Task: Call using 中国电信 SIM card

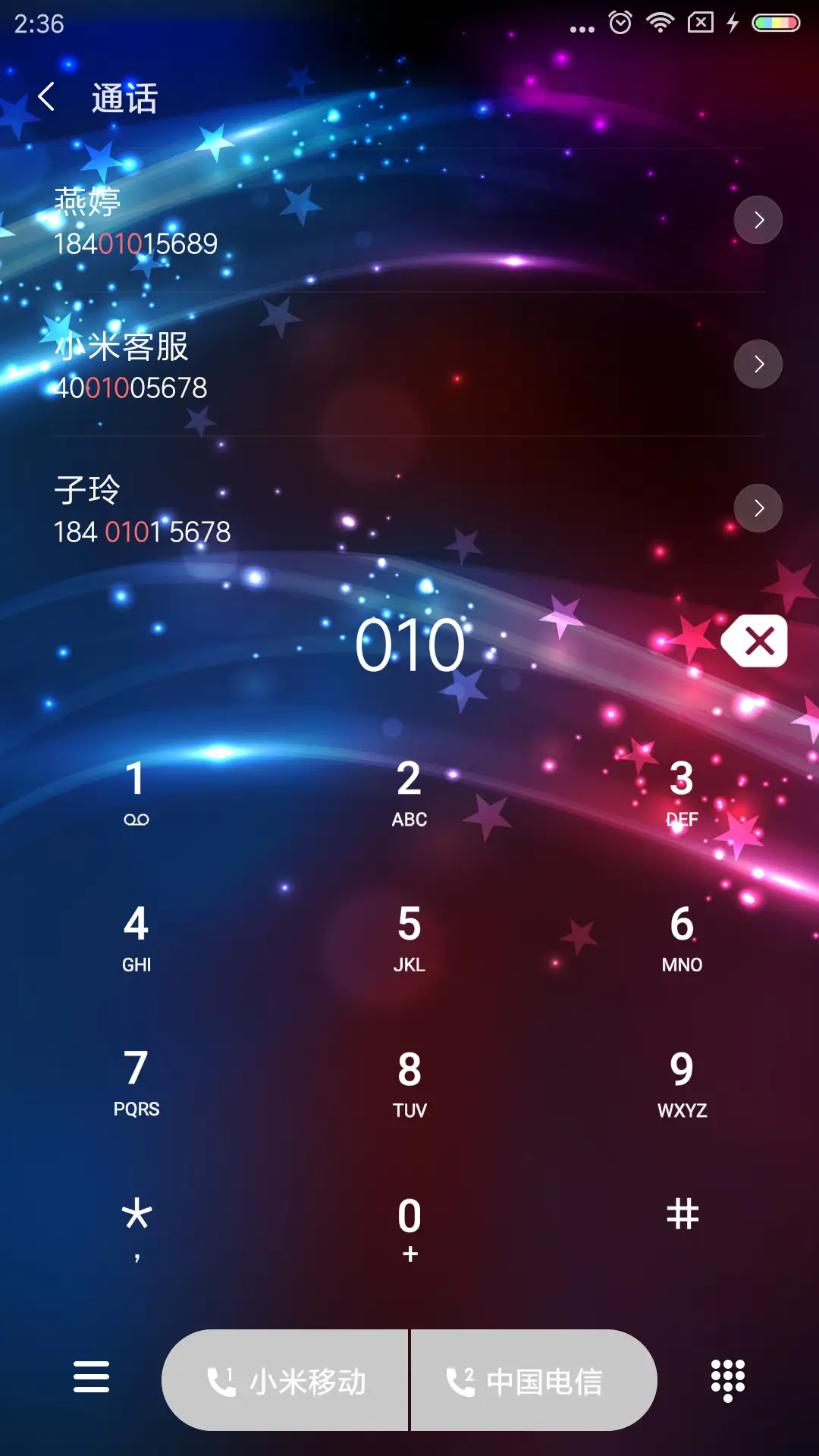Action: [x=533, y=1380]
